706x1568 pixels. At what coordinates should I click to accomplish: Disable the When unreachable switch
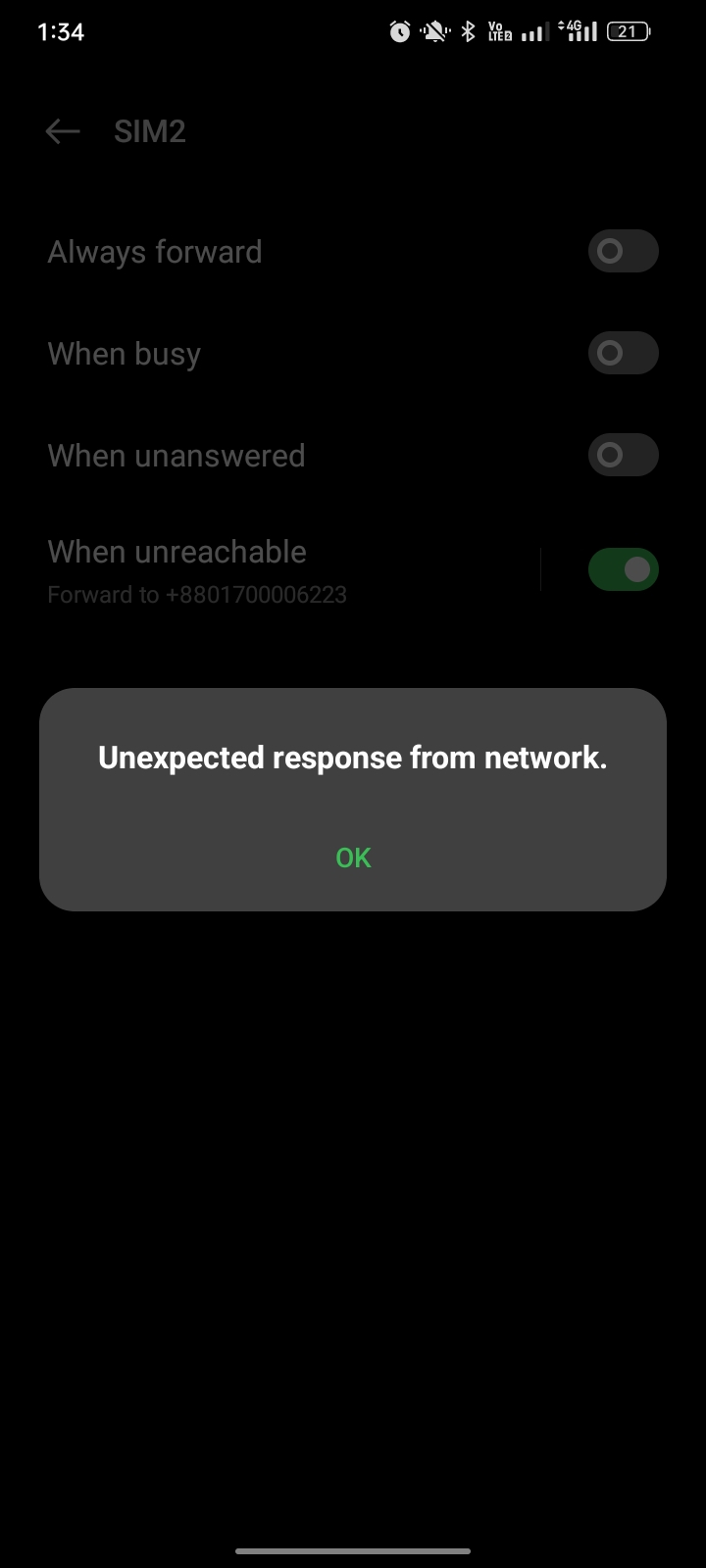pyautogui.click(x=623, y=569)
